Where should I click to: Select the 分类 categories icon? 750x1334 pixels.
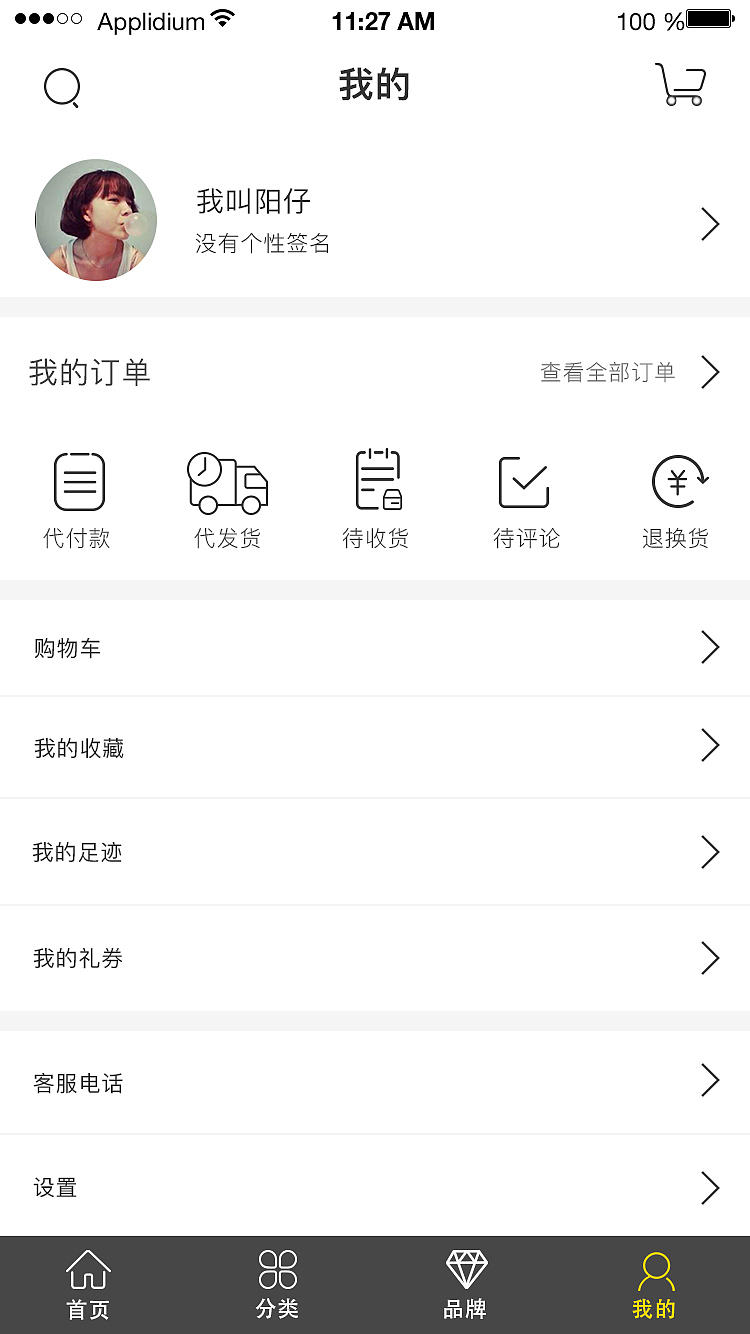click(277, 1268)
